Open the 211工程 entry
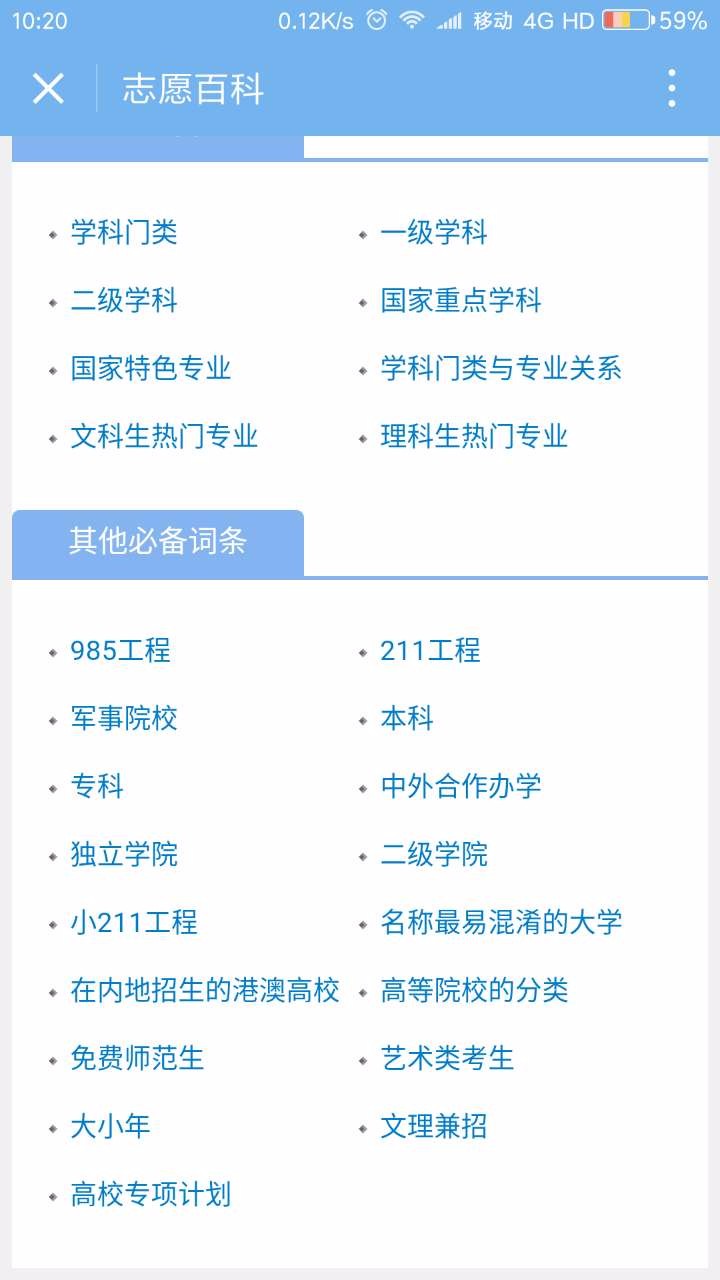The height and width of the screenshot is (1280, 720). tap(431, 651)
